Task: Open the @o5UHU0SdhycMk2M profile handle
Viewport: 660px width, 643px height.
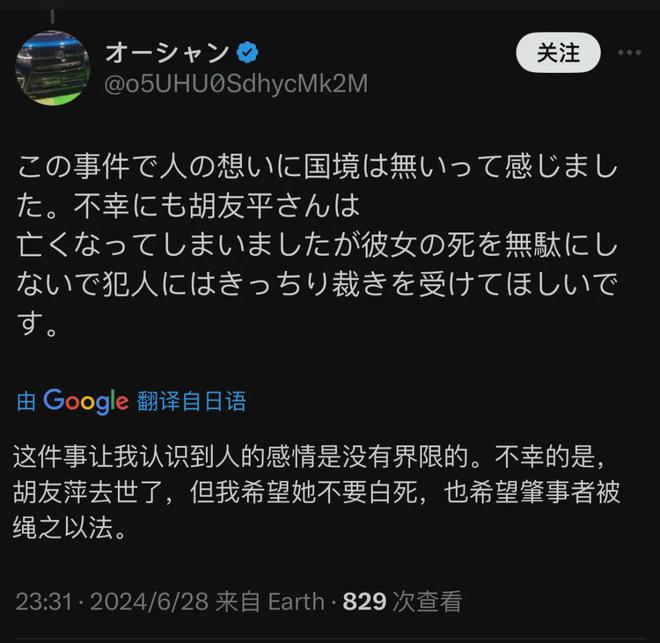Action: click(236, 85)
